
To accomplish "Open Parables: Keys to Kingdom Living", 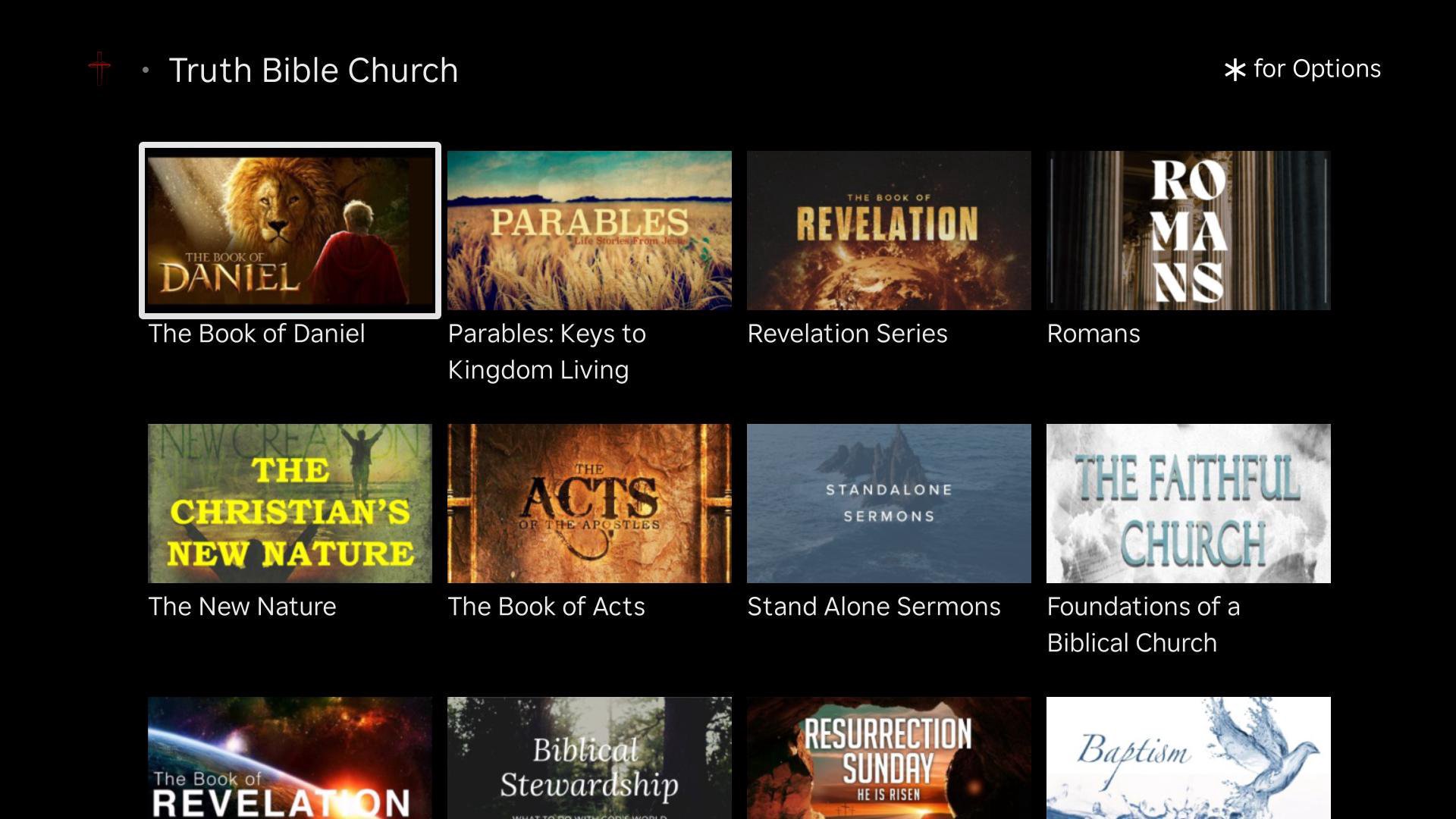I will (x=589, y=231).
